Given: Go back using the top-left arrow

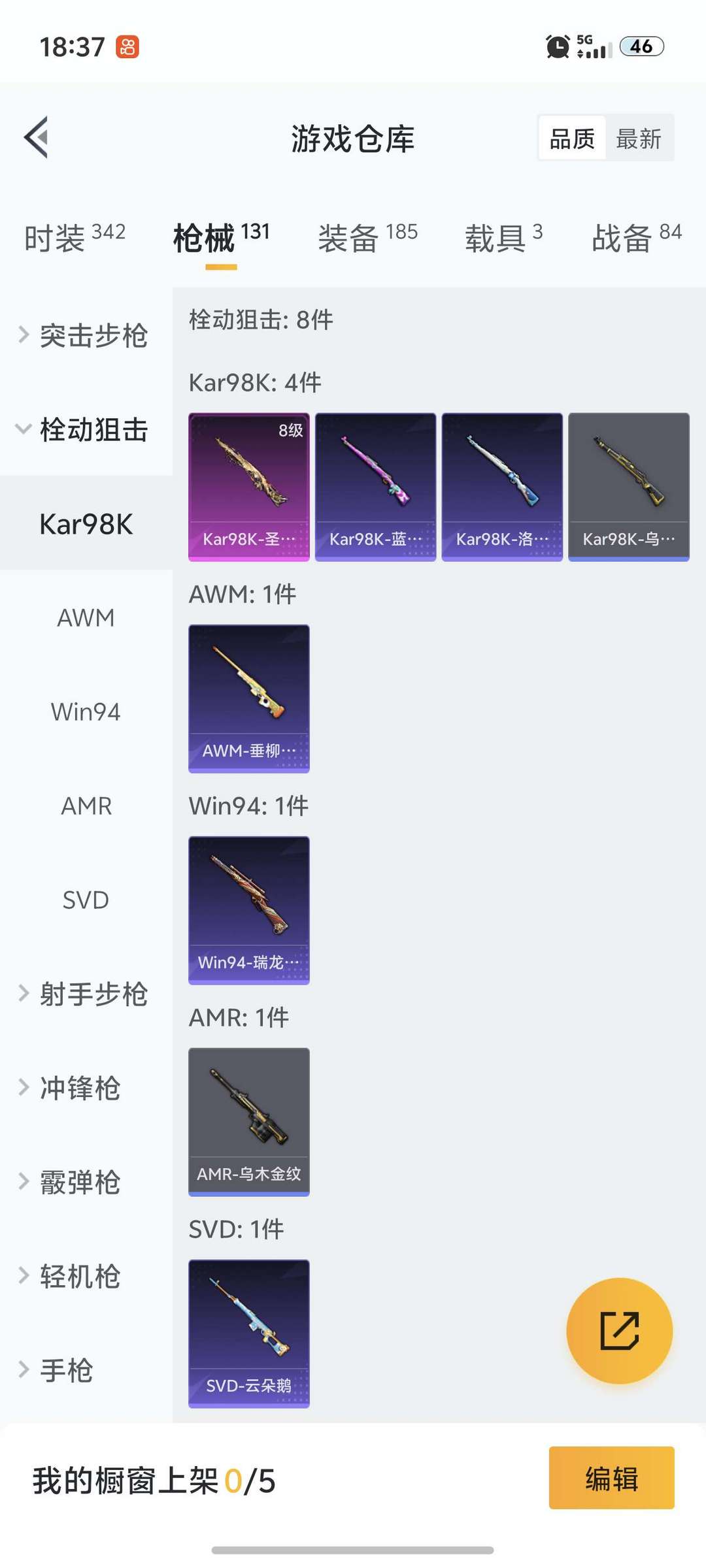Looking at the screenshot, I should click(x=37, y=137).
